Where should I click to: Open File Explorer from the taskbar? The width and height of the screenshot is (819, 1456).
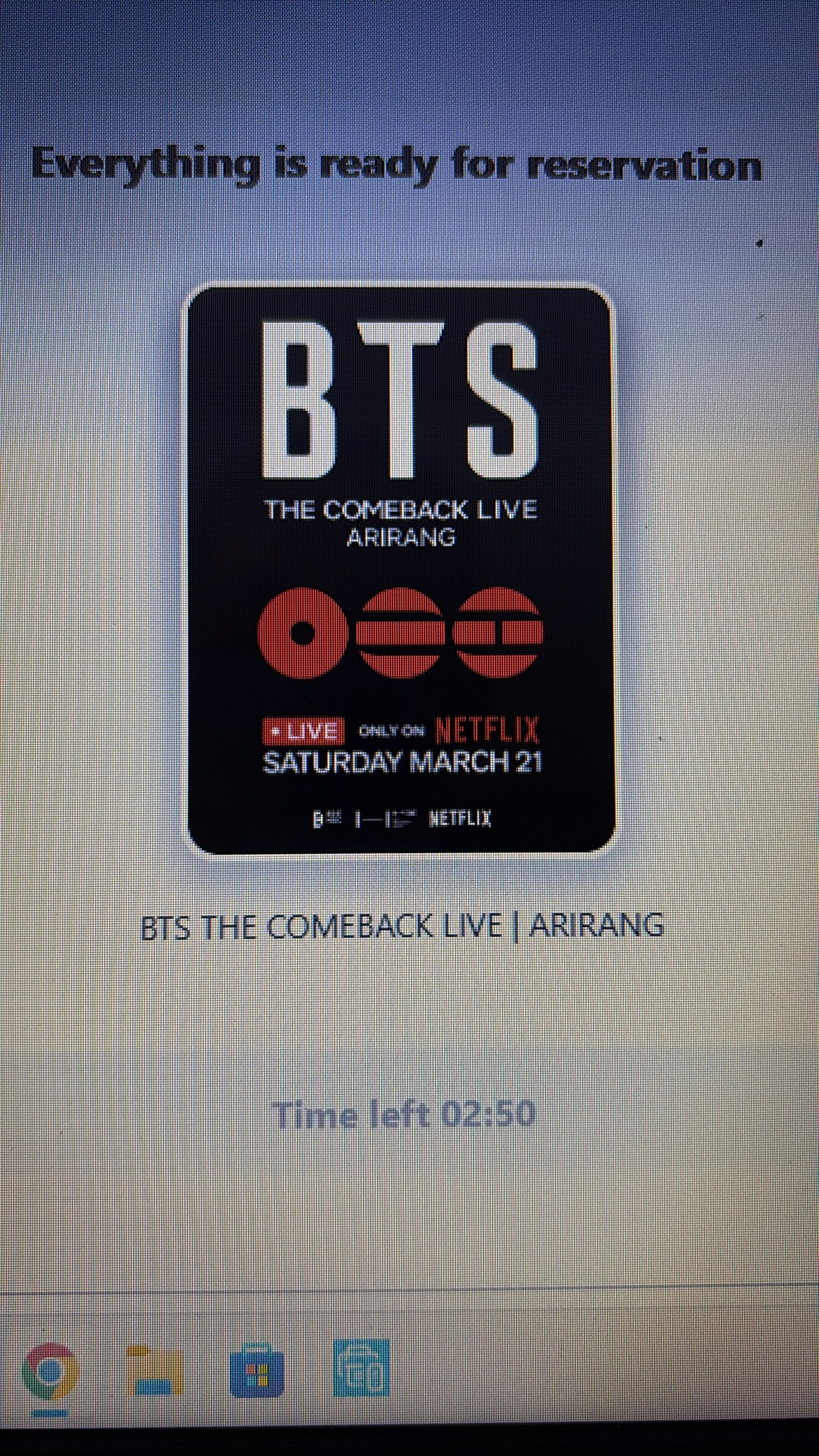pyautogui.click(x=154, y=1370)
